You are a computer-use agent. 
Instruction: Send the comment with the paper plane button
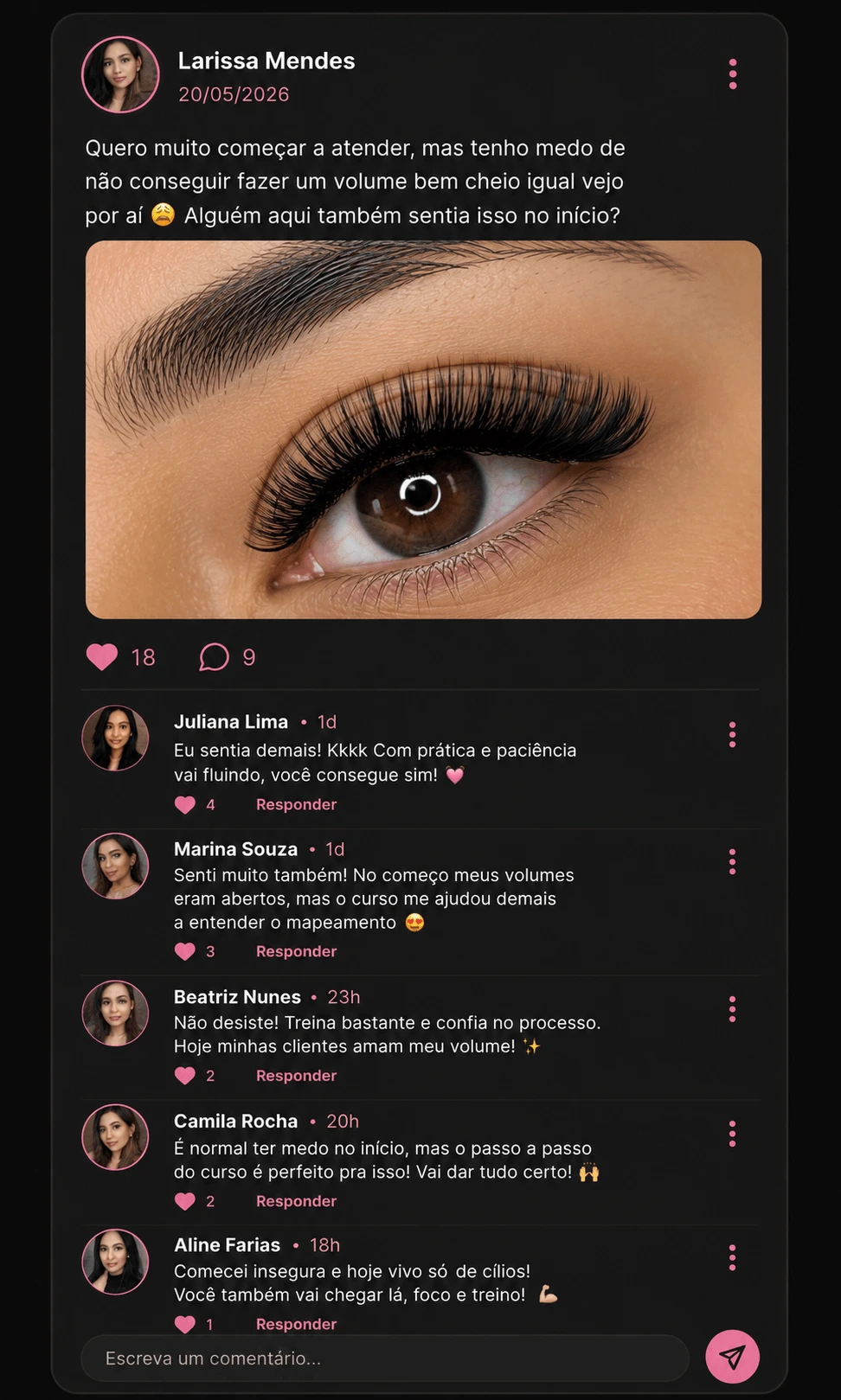point(732,1357)
